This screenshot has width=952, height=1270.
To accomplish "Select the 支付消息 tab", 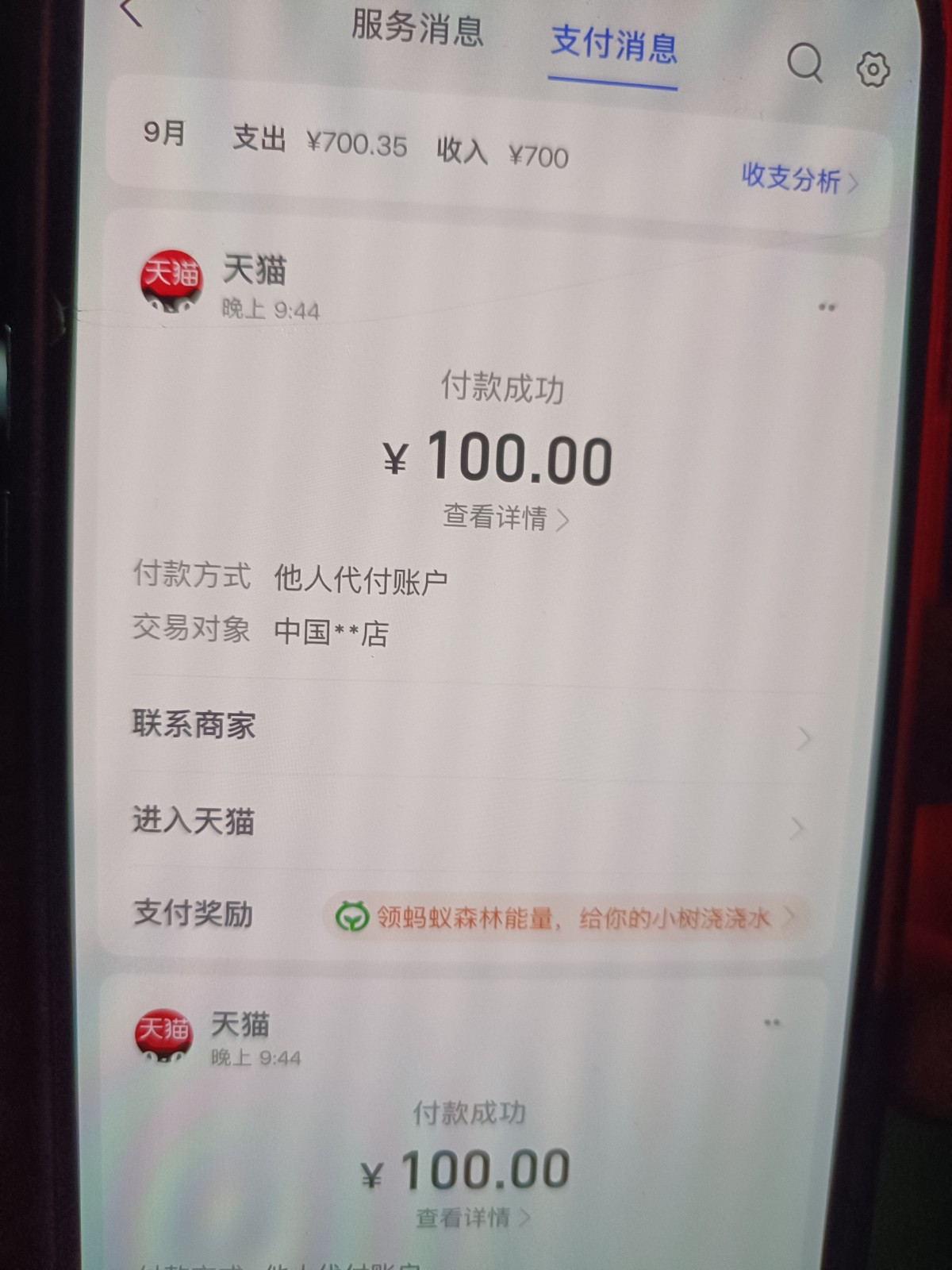I will [613, 44].
